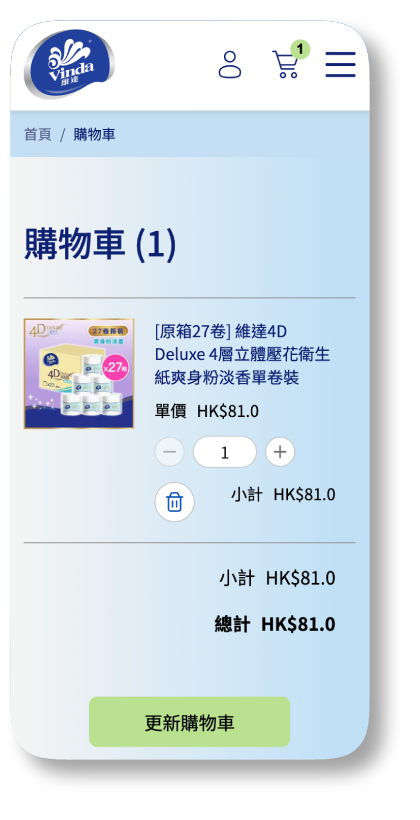Open the user account icon
420x820 pixels.
[230, 65]
